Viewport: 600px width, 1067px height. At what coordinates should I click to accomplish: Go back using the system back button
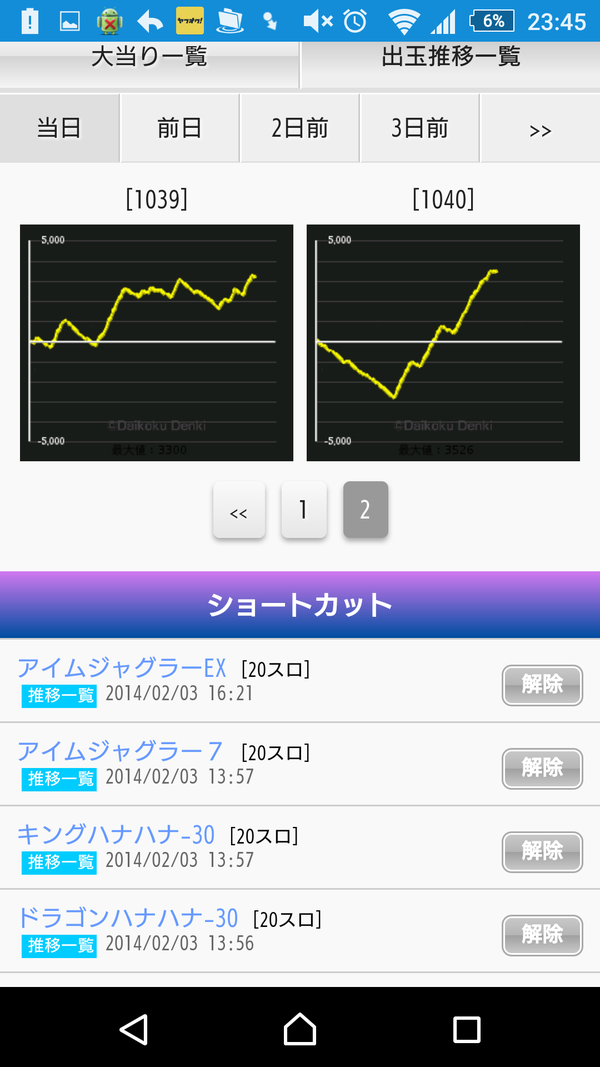tap(133, 1029)
